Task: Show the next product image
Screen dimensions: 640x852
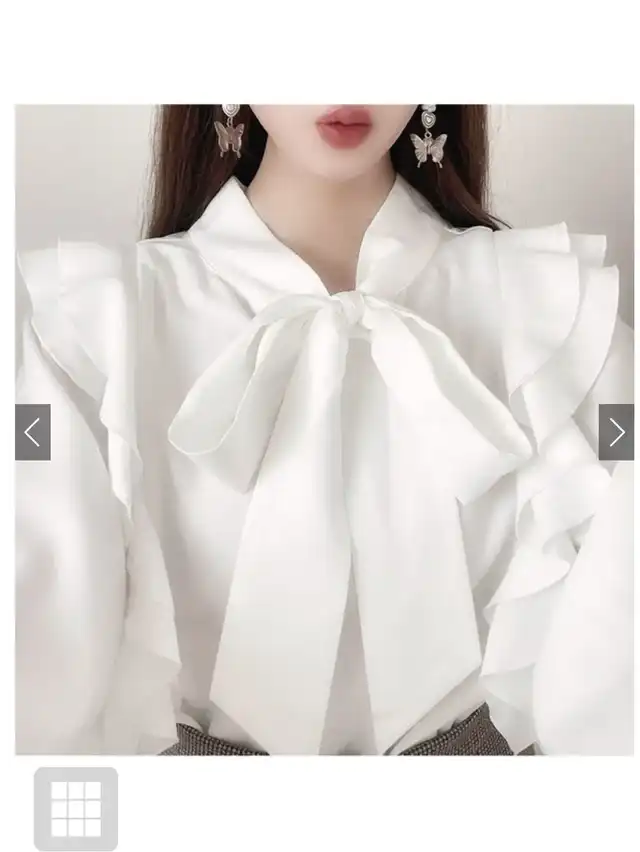Action: [x=616, y=432]
